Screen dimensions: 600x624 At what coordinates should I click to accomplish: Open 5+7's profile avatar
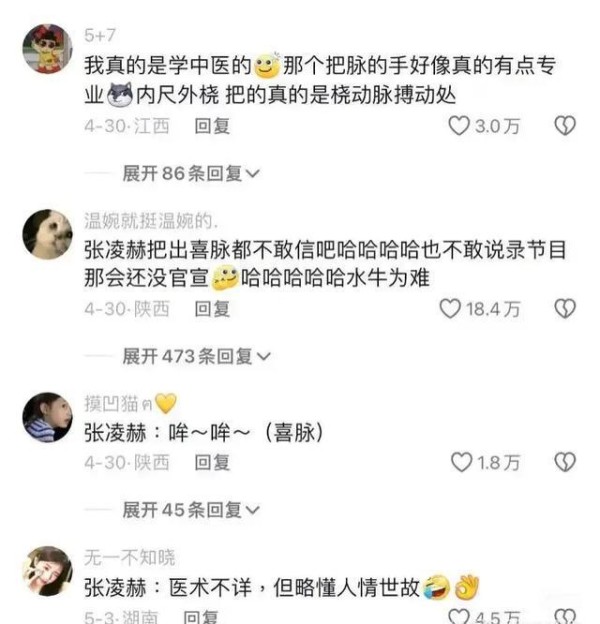click(47, 48)
